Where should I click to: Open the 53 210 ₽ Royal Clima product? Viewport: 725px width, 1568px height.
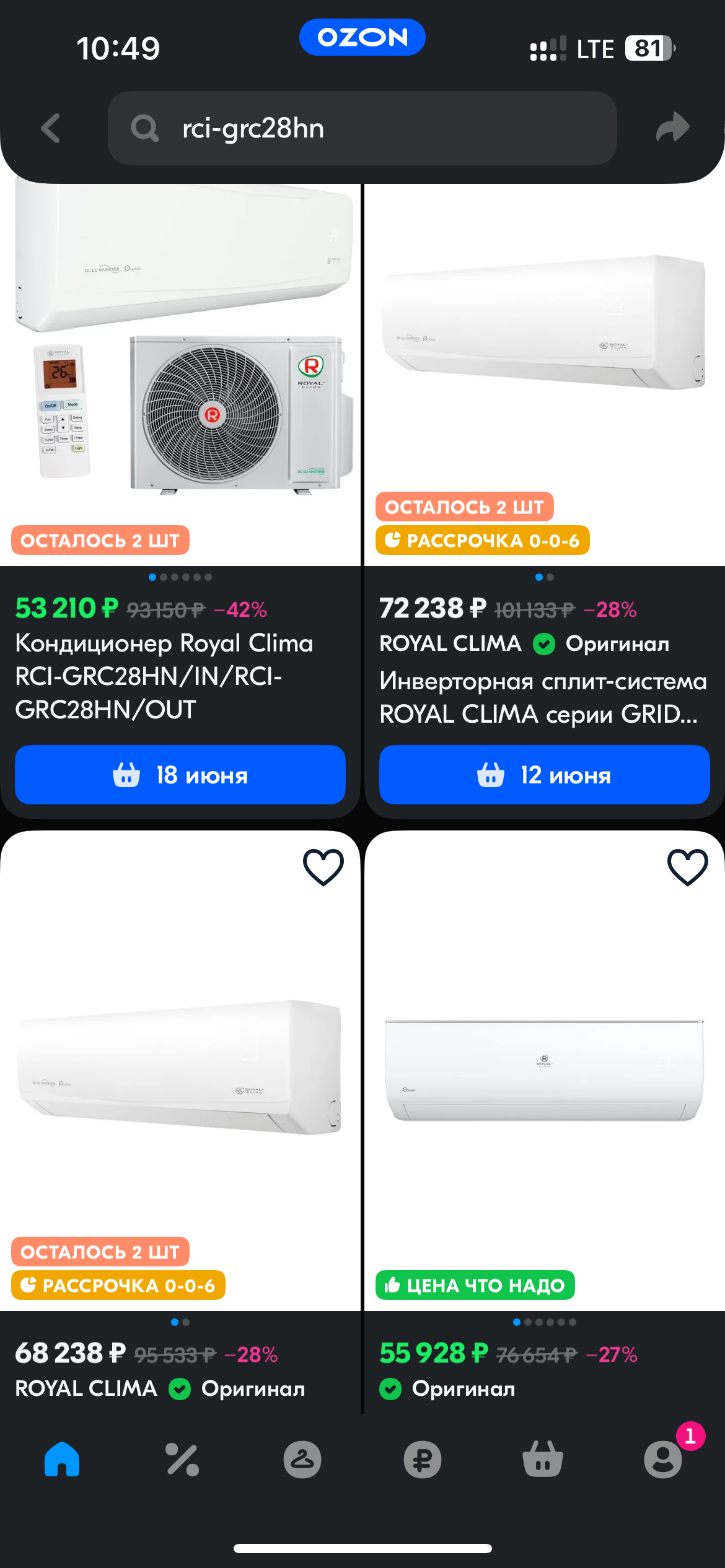[x=165, y=676]
